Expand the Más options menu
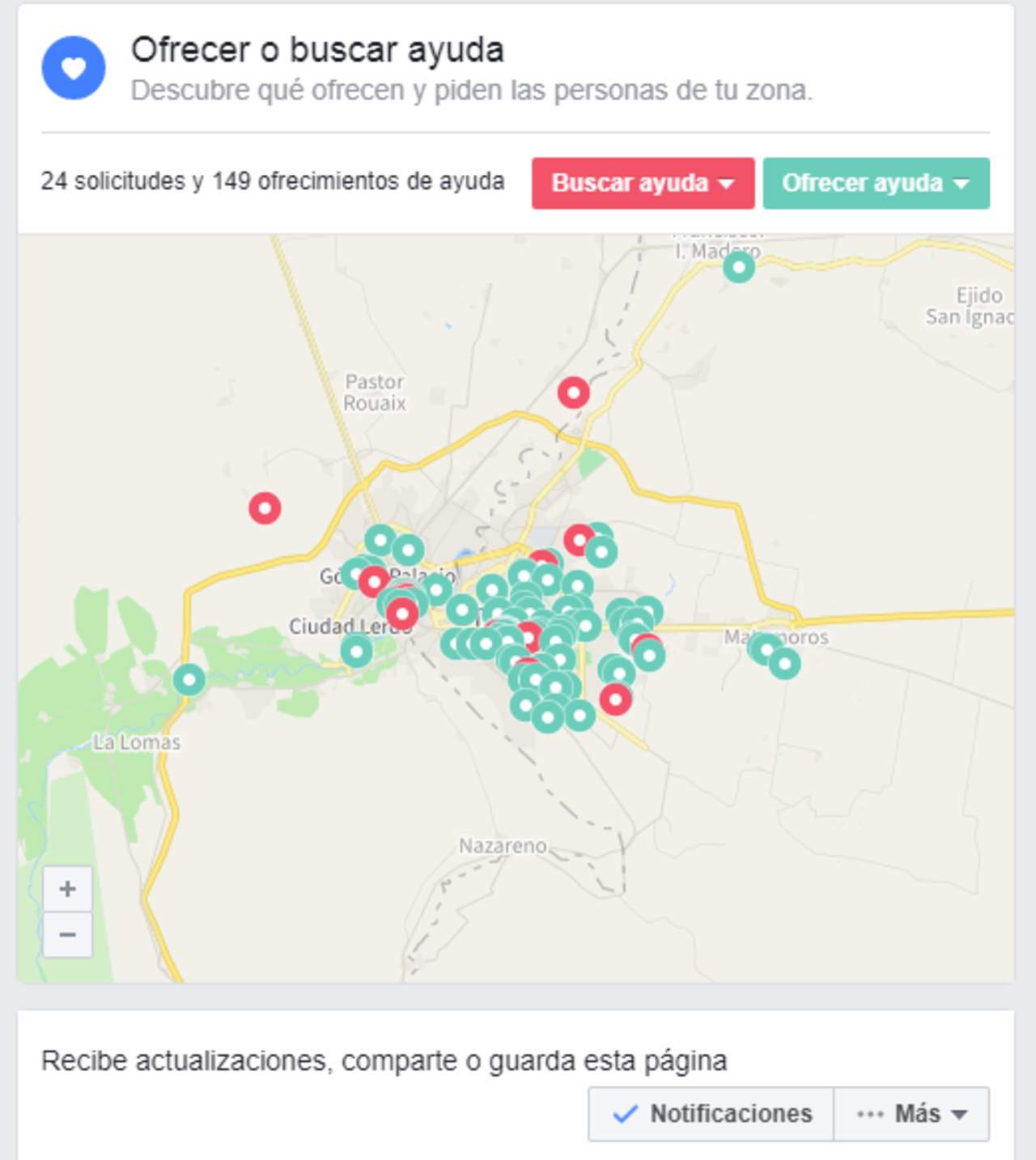 (x=911, y=1114)
